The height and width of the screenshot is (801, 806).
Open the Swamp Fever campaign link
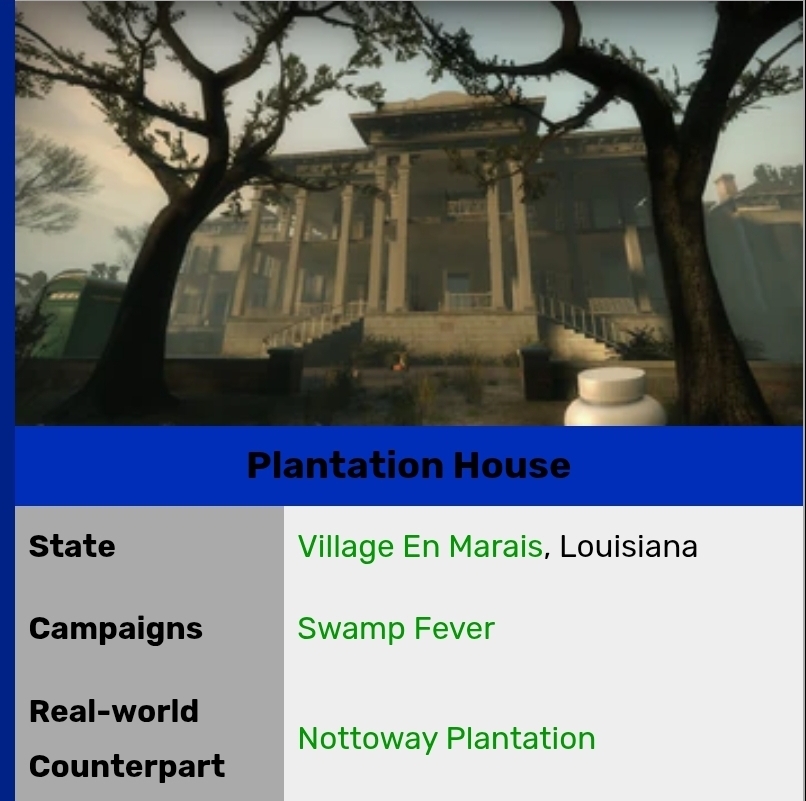tap(396, 629)
